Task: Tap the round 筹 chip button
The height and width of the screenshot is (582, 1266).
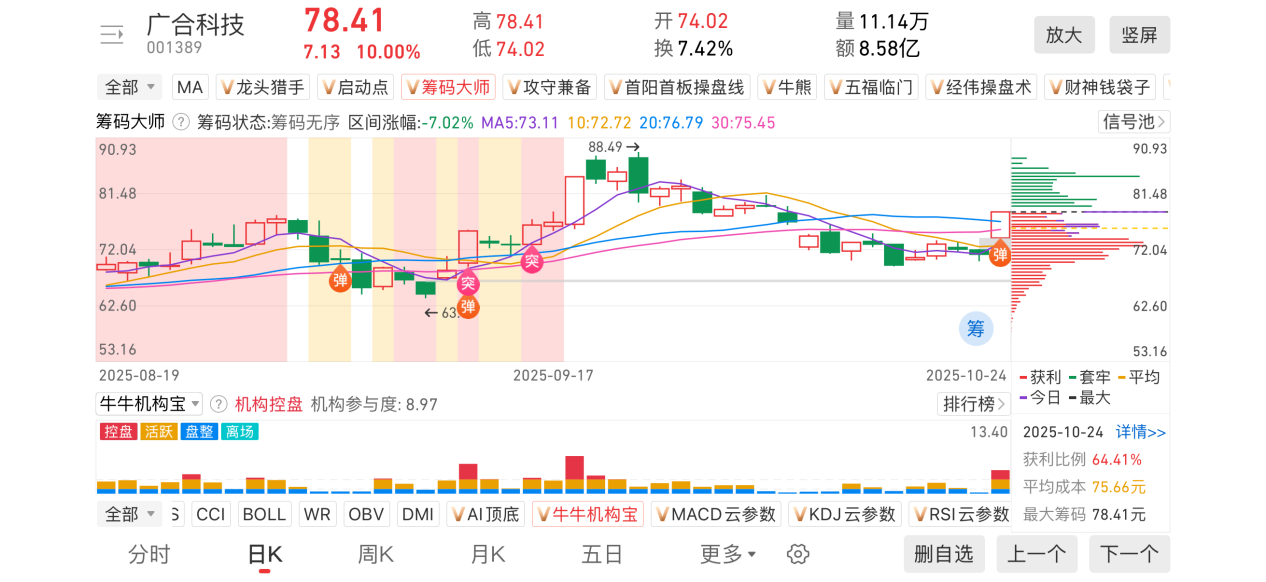Action: tap(975, 328)
